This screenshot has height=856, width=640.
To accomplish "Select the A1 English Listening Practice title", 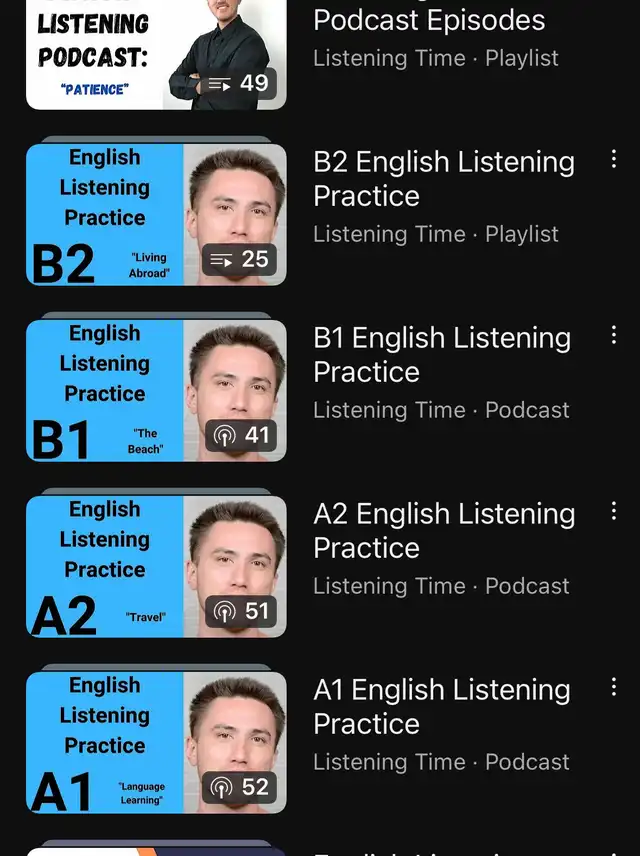I will pyautogui.click(x=441, y=706).
